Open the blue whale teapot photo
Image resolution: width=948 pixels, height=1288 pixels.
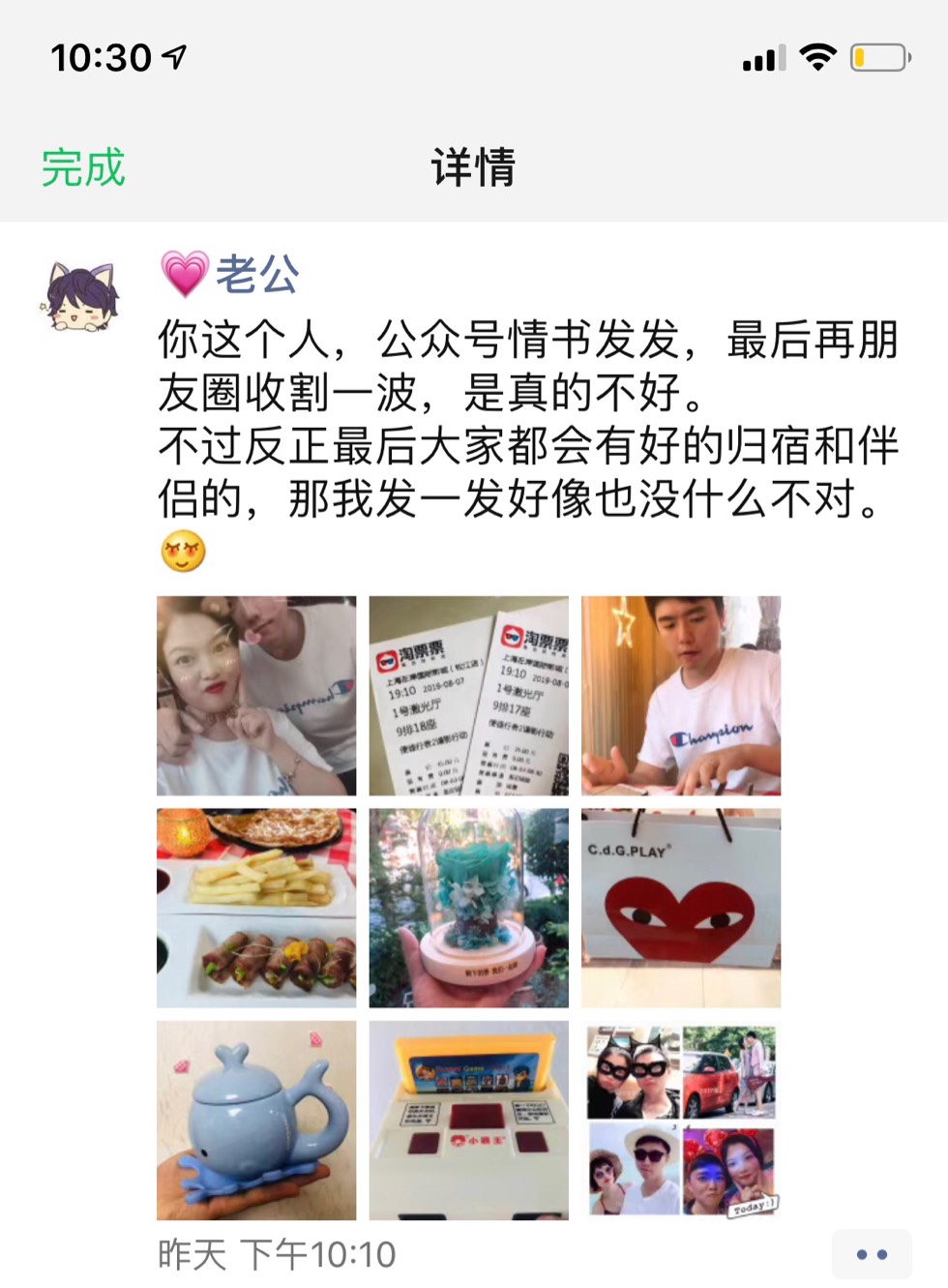(256, 1120)
